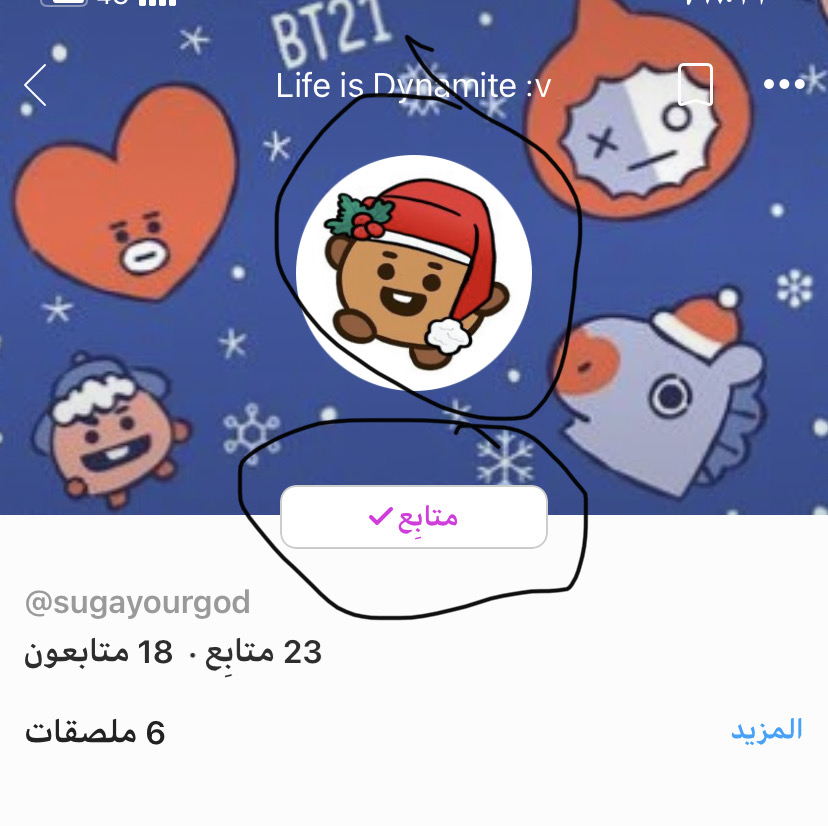Viewport: 828px width, 826px height.
Task: Open the three-dot overflow menu
Action: point(784,85)
